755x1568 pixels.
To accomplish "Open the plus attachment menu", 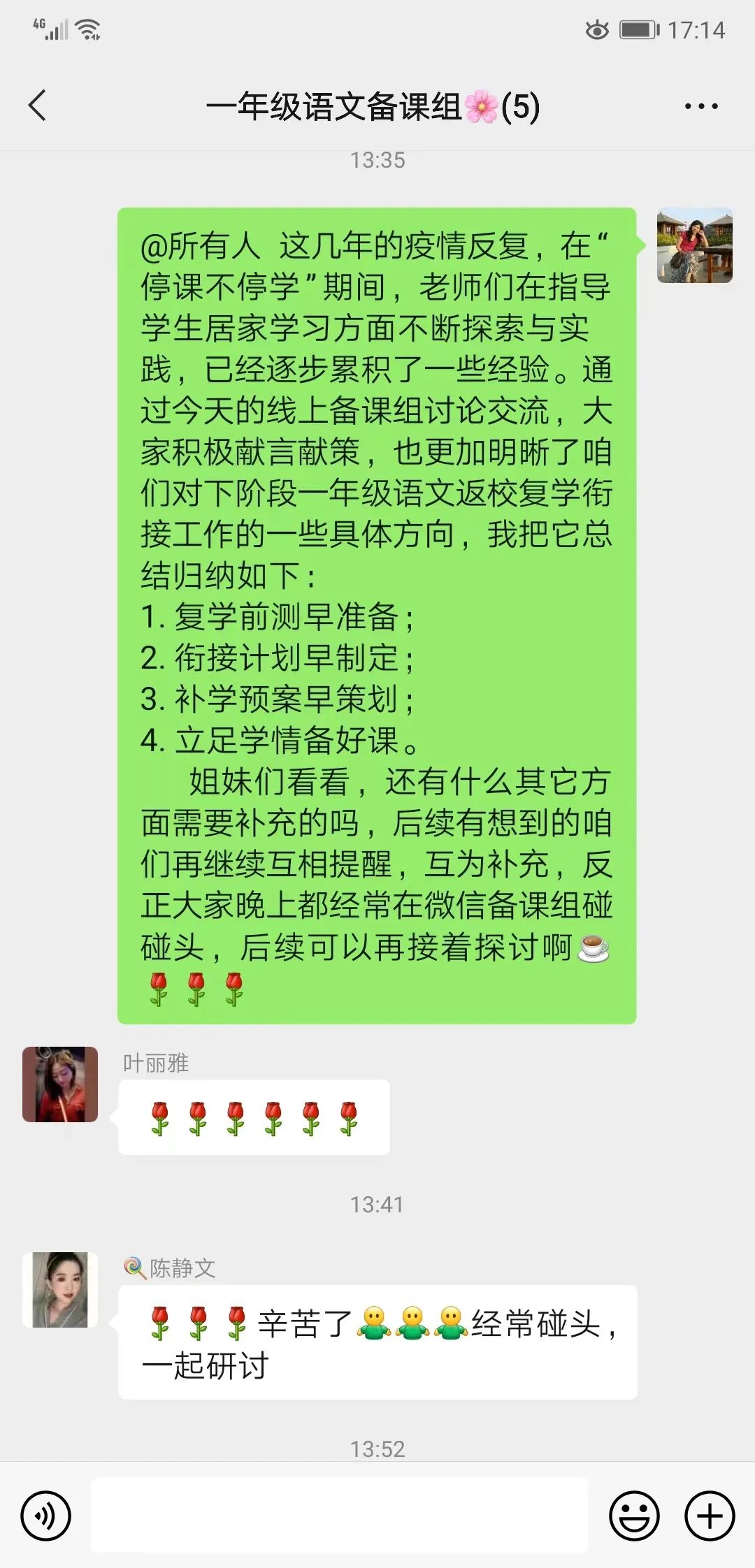I will coord(710,1516).
